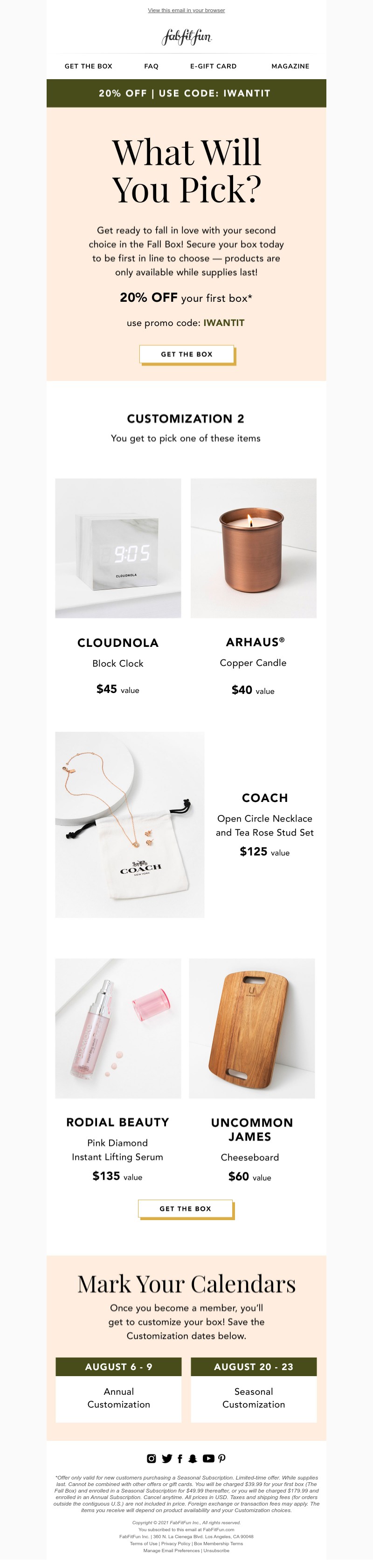Read the Privacy Policy

point(175,1544)
